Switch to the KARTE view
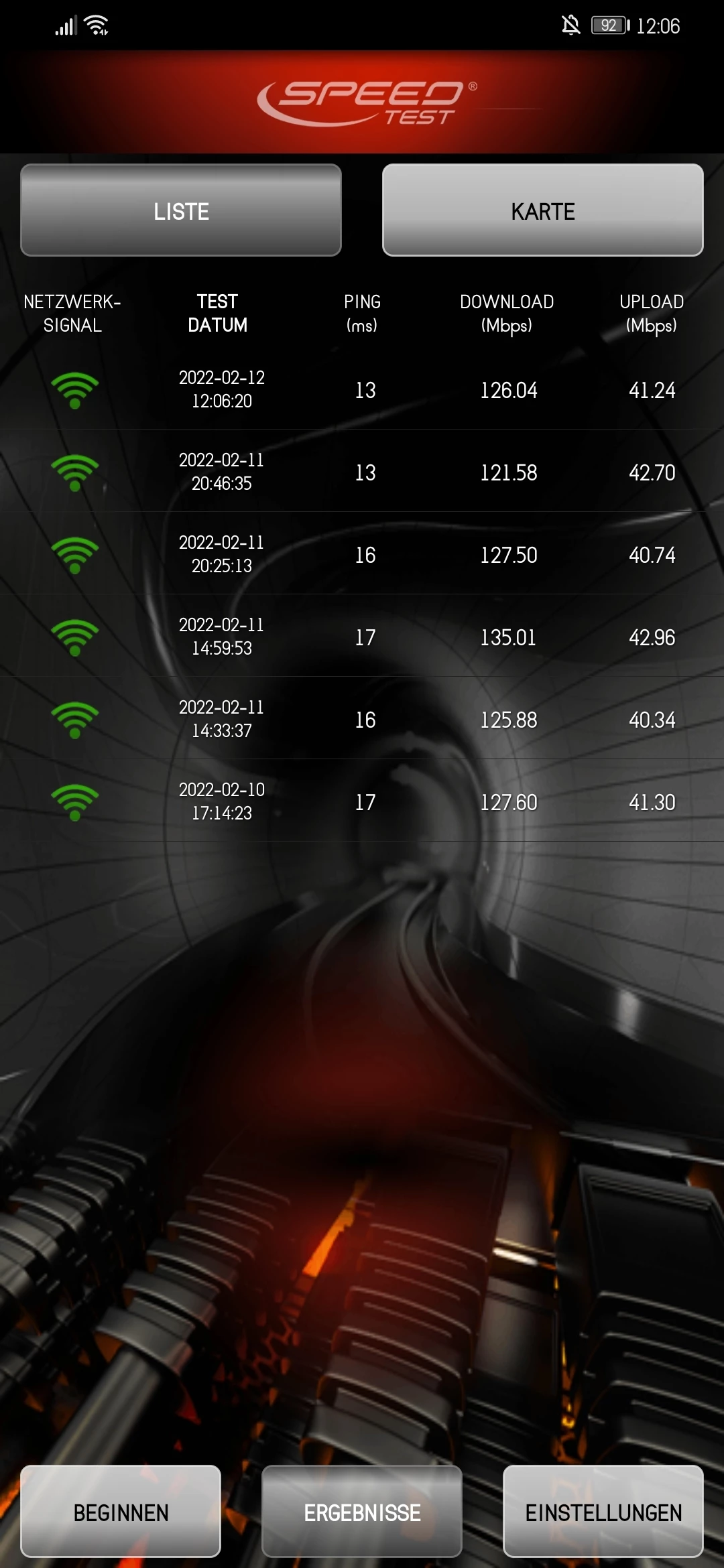 [x=542, y=210]
